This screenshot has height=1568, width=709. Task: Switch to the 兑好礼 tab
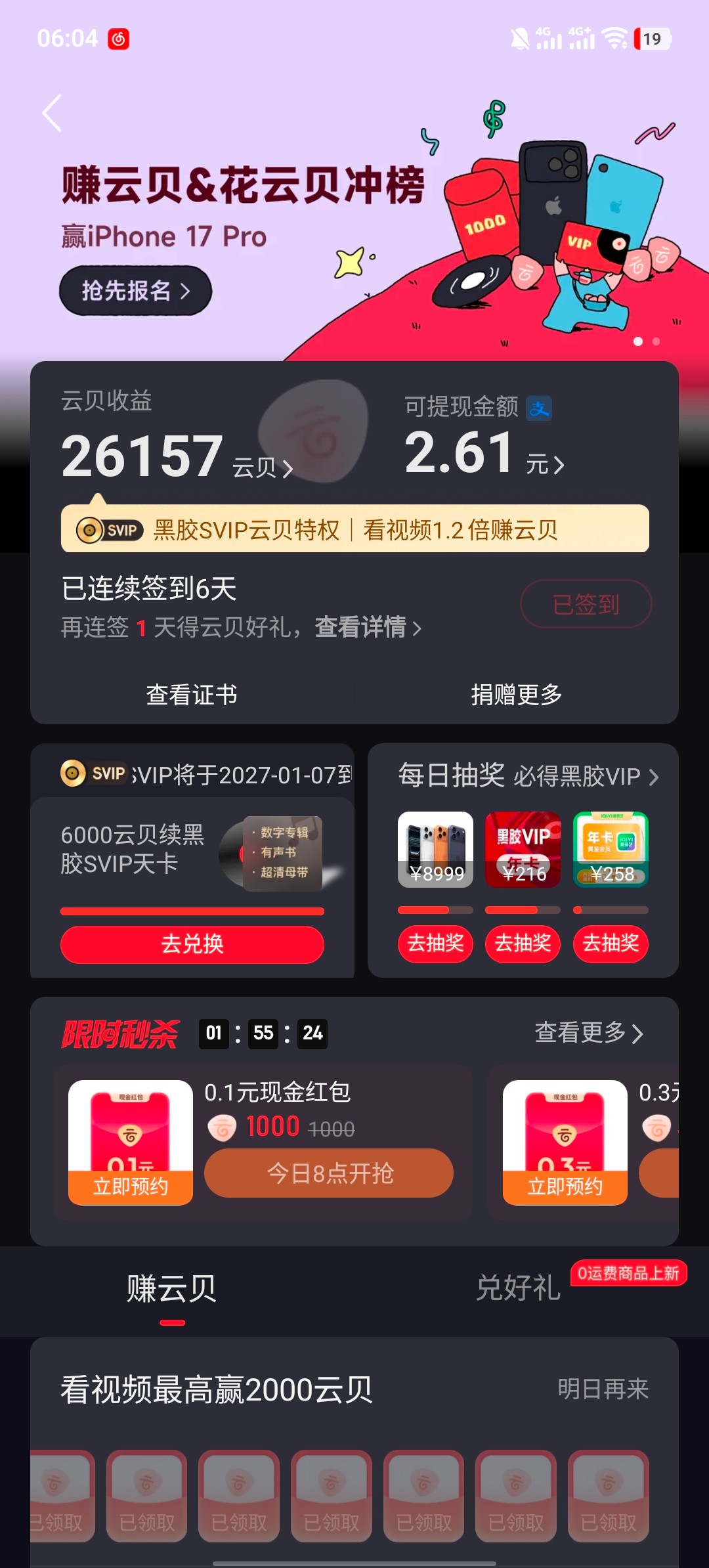[518, 1288]
